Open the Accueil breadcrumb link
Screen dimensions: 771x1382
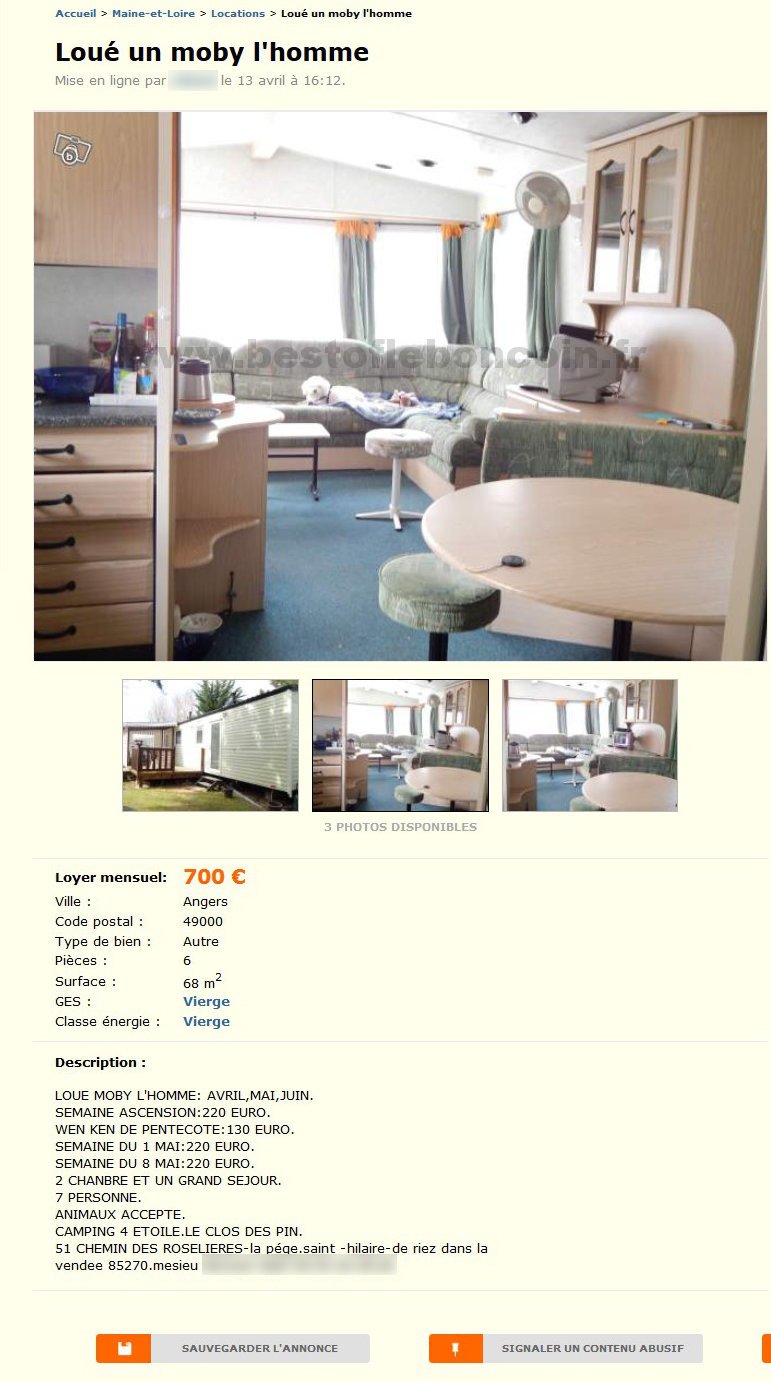coord(75,14)
